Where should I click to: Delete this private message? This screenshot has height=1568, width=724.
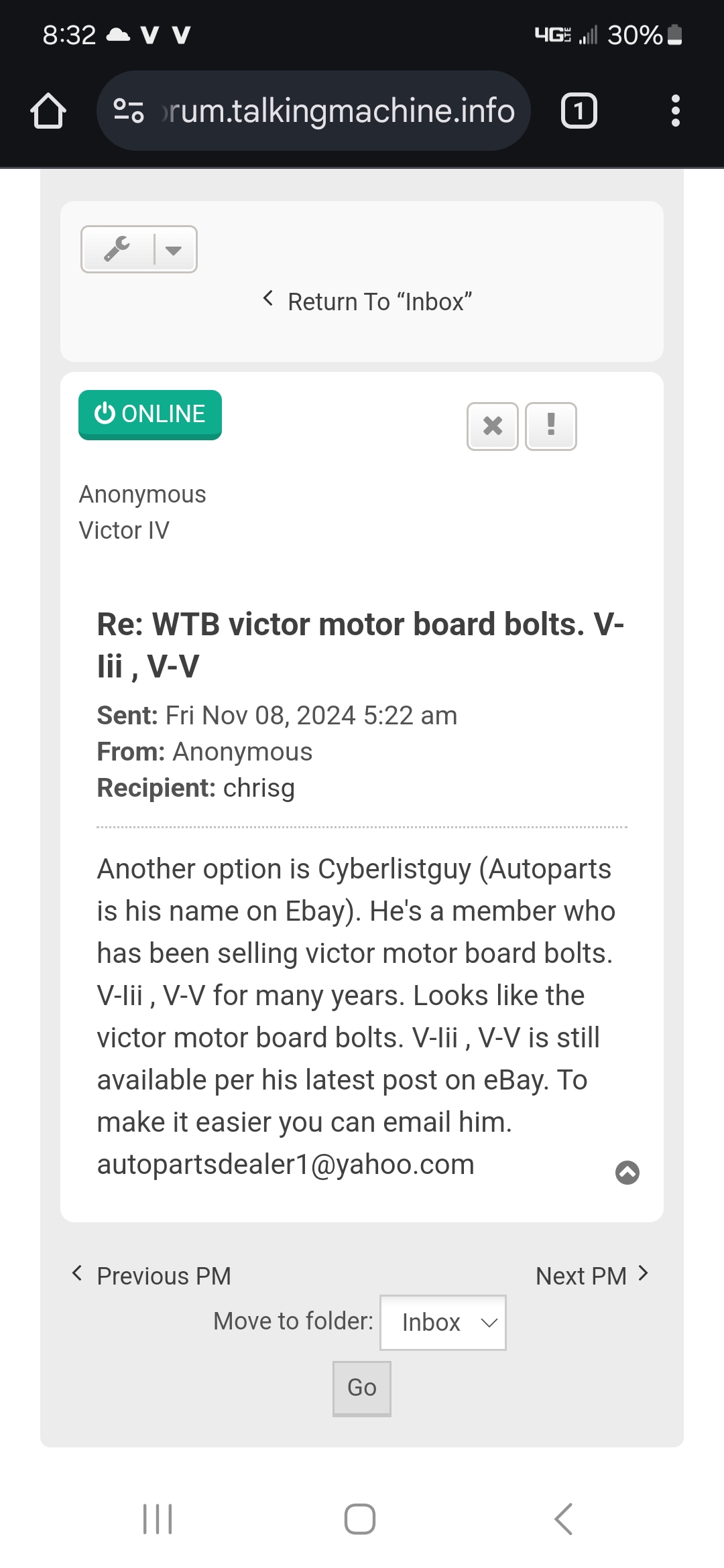tap(493, 426)
